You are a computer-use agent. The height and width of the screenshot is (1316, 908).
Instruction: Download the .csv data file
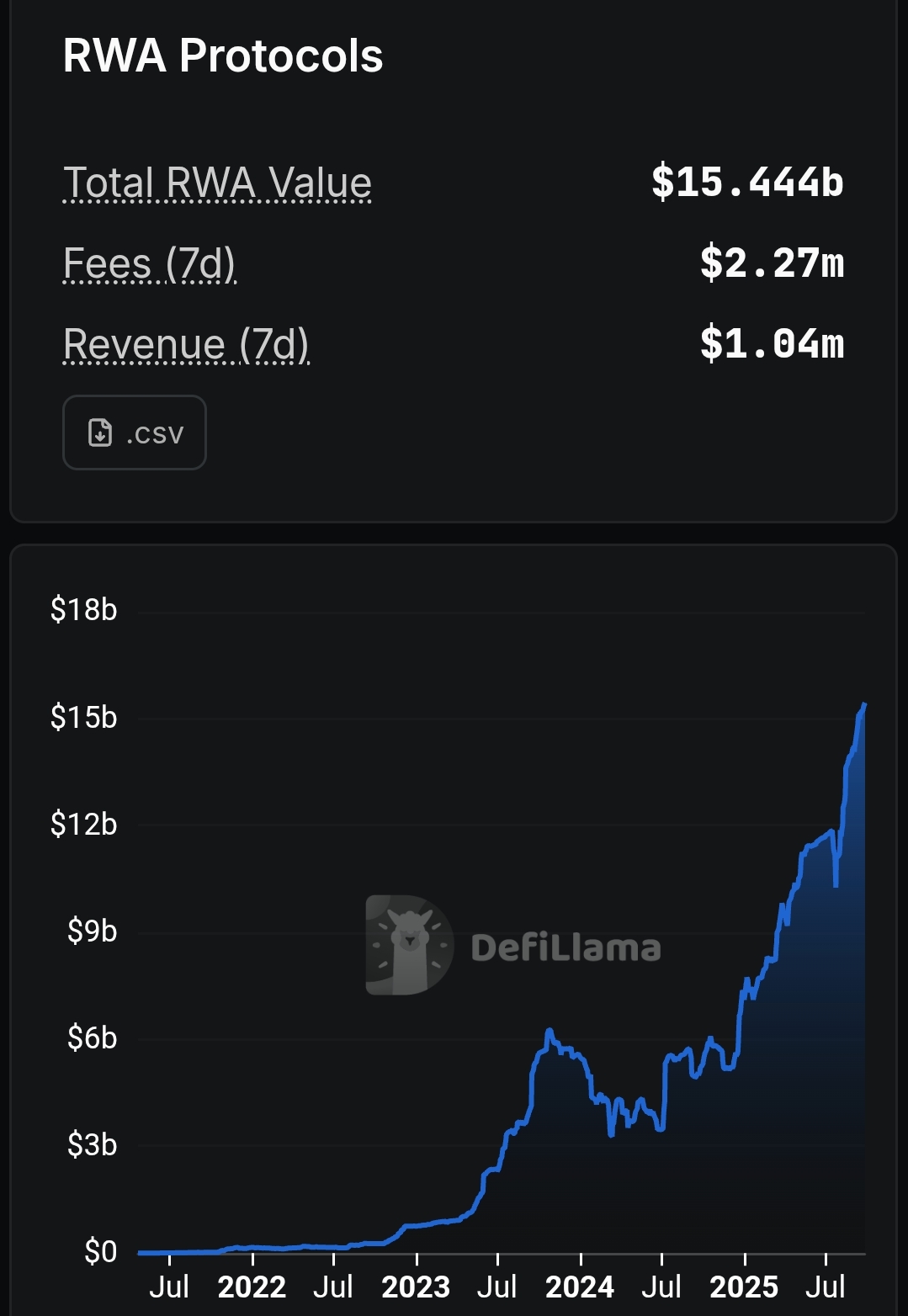coord(135,432)
